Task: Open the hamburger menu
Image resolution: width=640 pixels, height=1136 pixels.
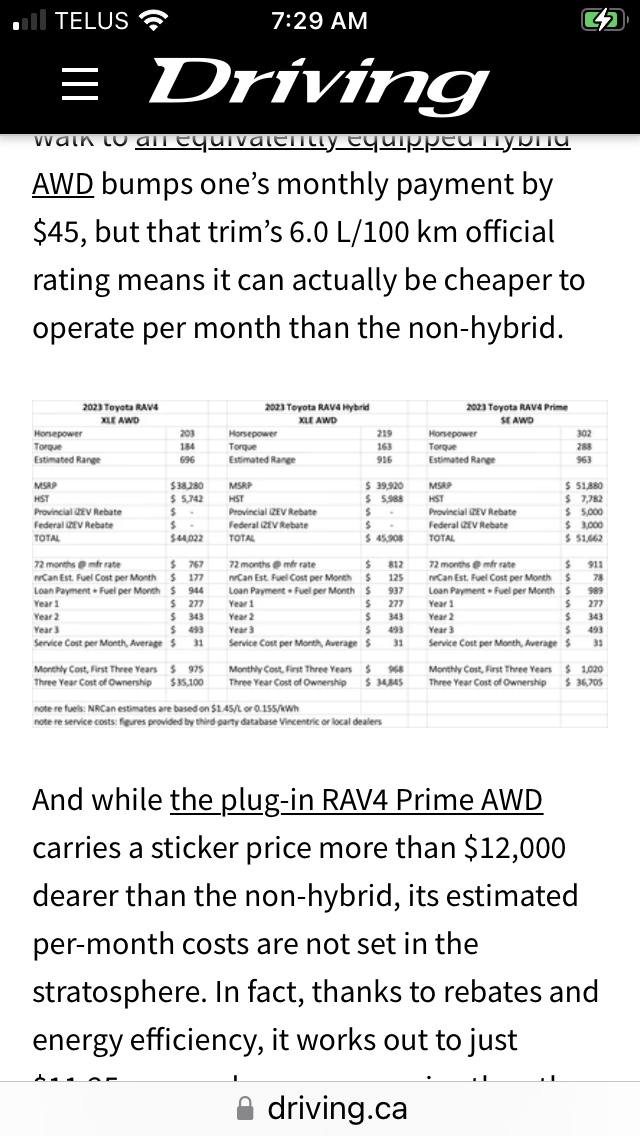Action: [x=80, y=85]
